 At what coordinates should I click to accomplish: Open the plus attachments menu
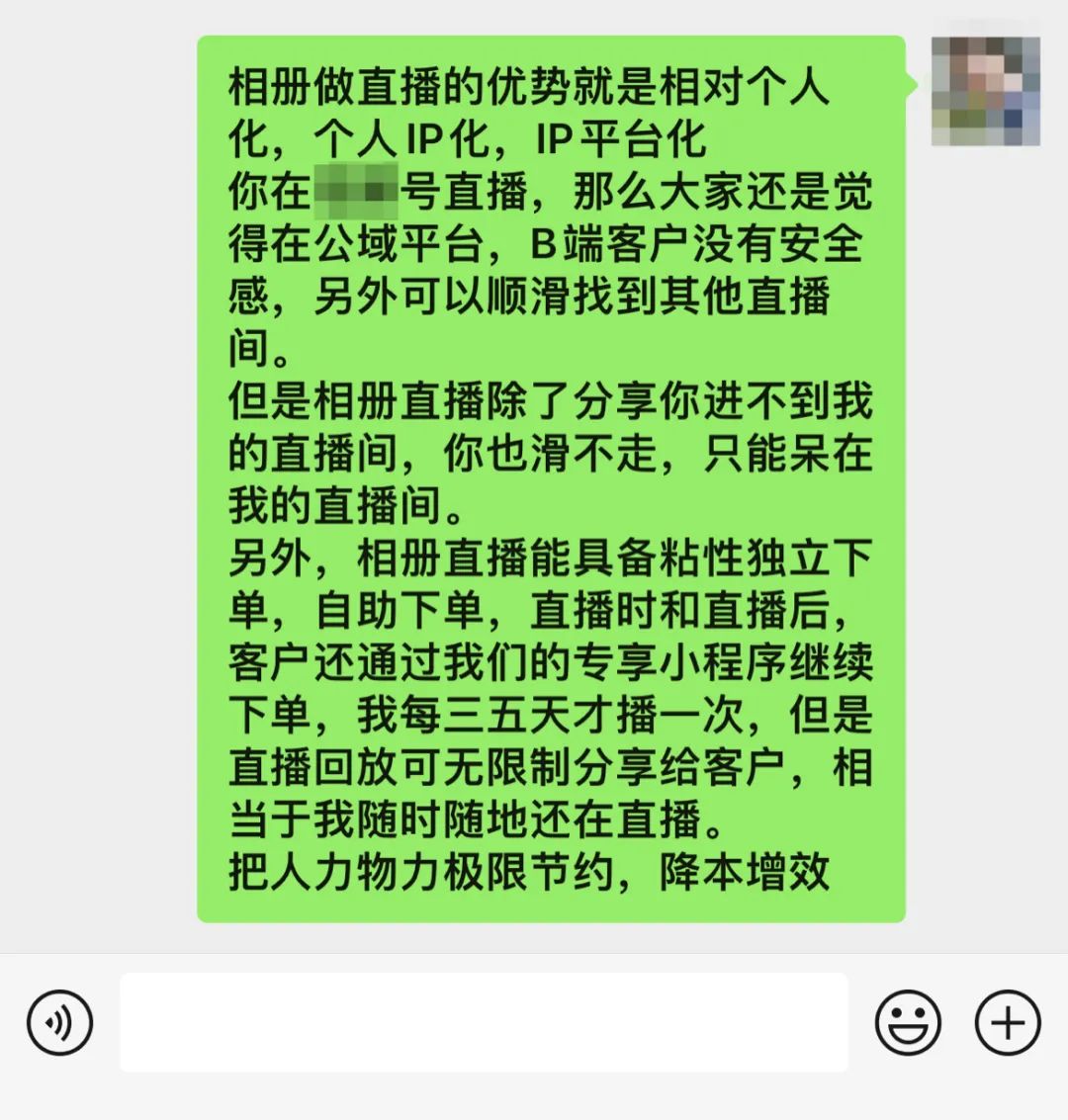[1008, 1022]
